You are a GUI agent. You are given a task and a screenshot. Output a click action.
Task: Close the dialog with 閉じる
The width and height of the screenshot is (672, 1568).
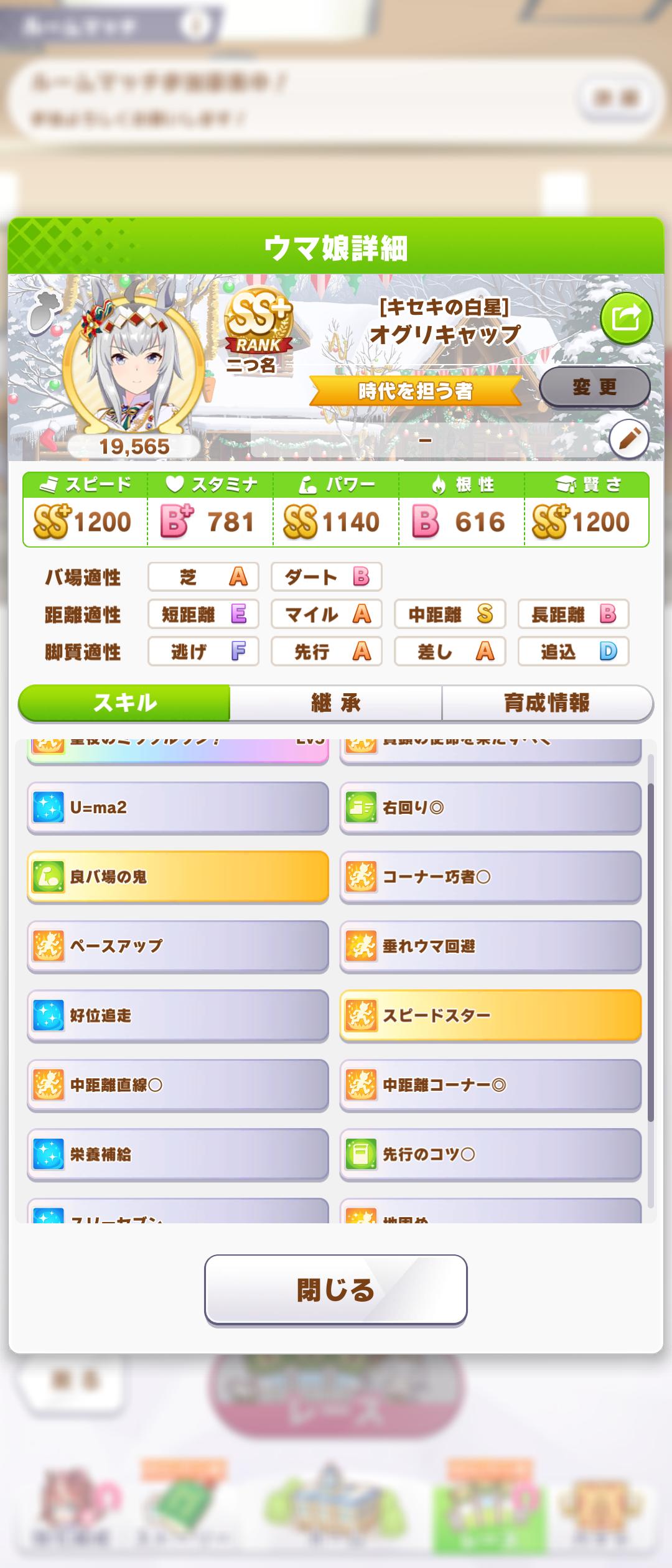336,1290
